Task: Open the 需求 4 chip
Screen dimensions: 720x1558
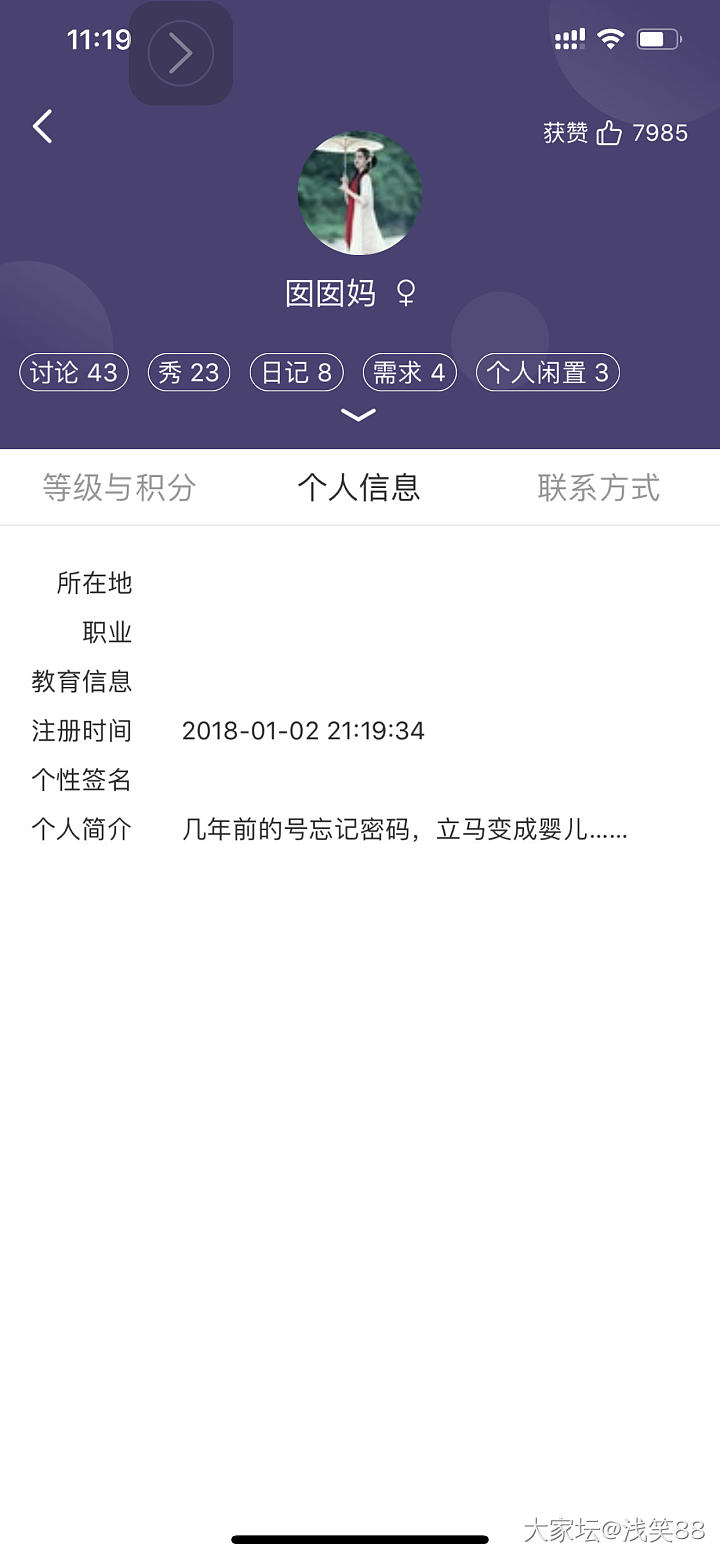Action: pos(409,373)
